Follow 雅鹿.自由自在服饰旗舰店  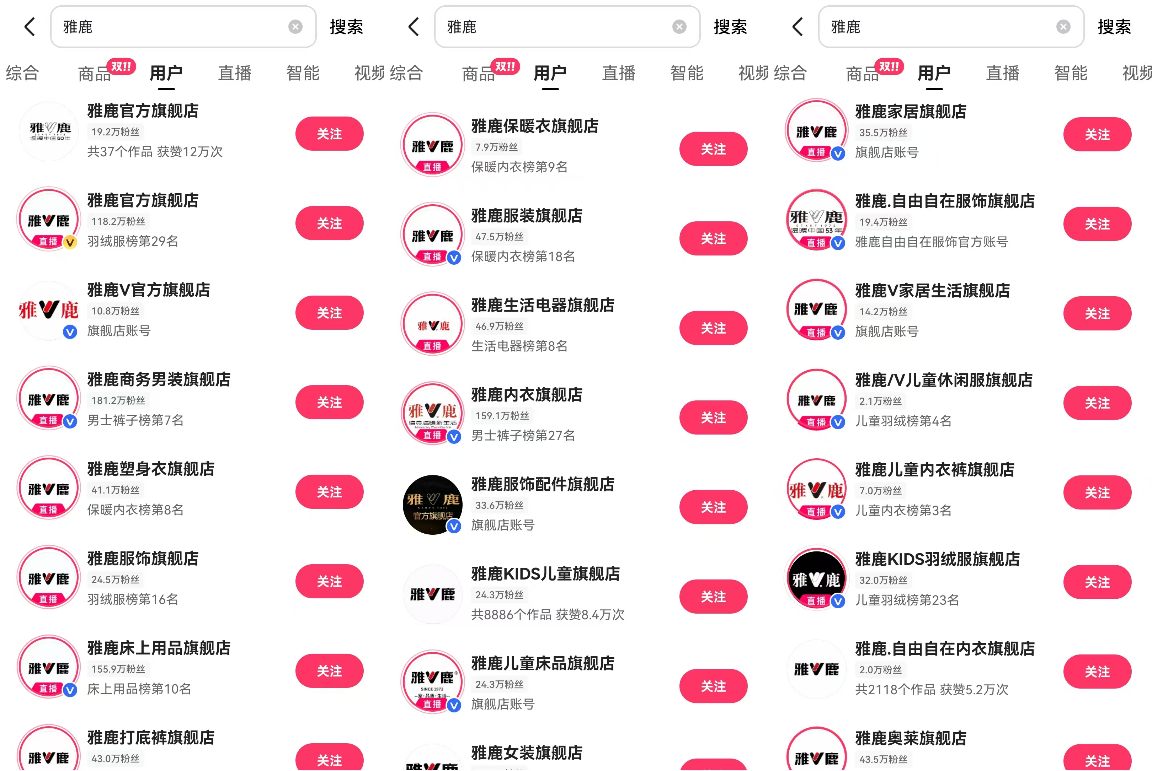(x=1097, y=224)
